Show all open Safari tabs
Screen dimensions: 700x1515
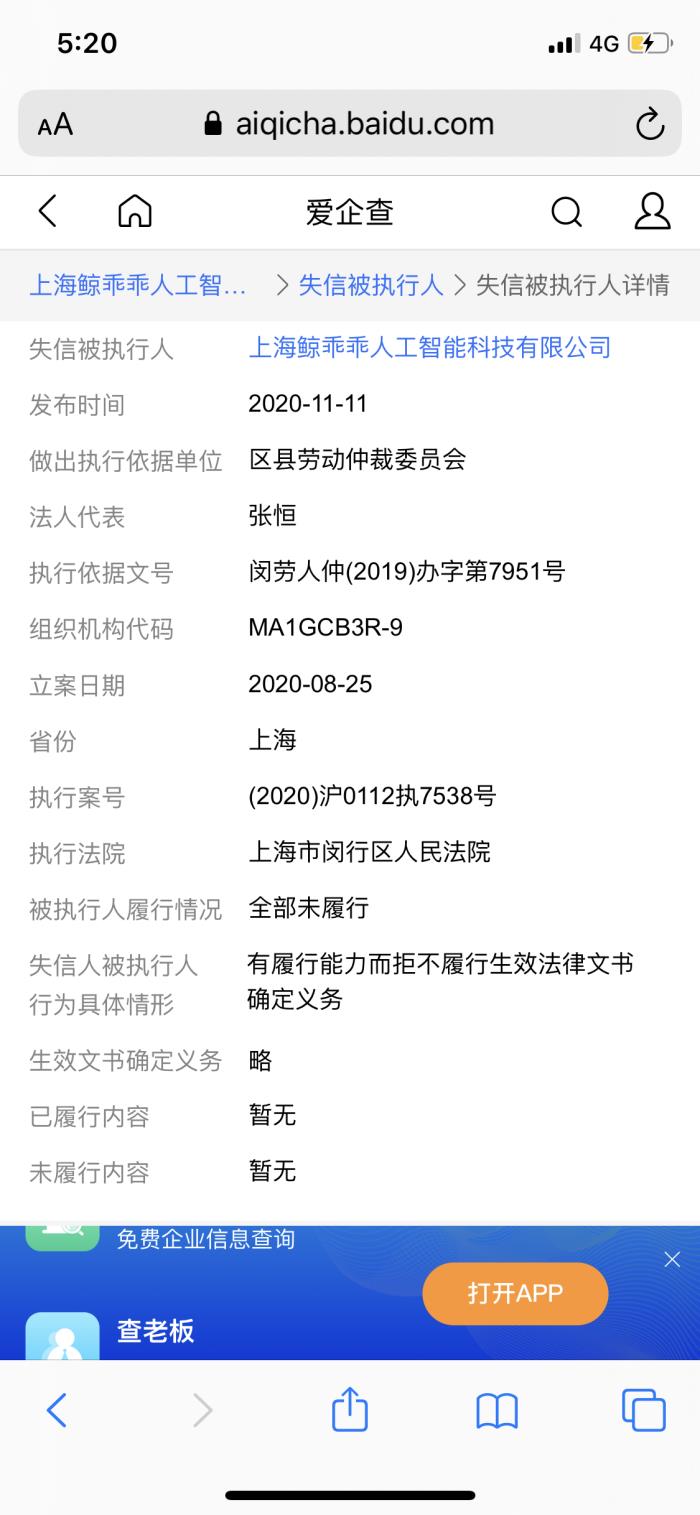coord(643,1410)
